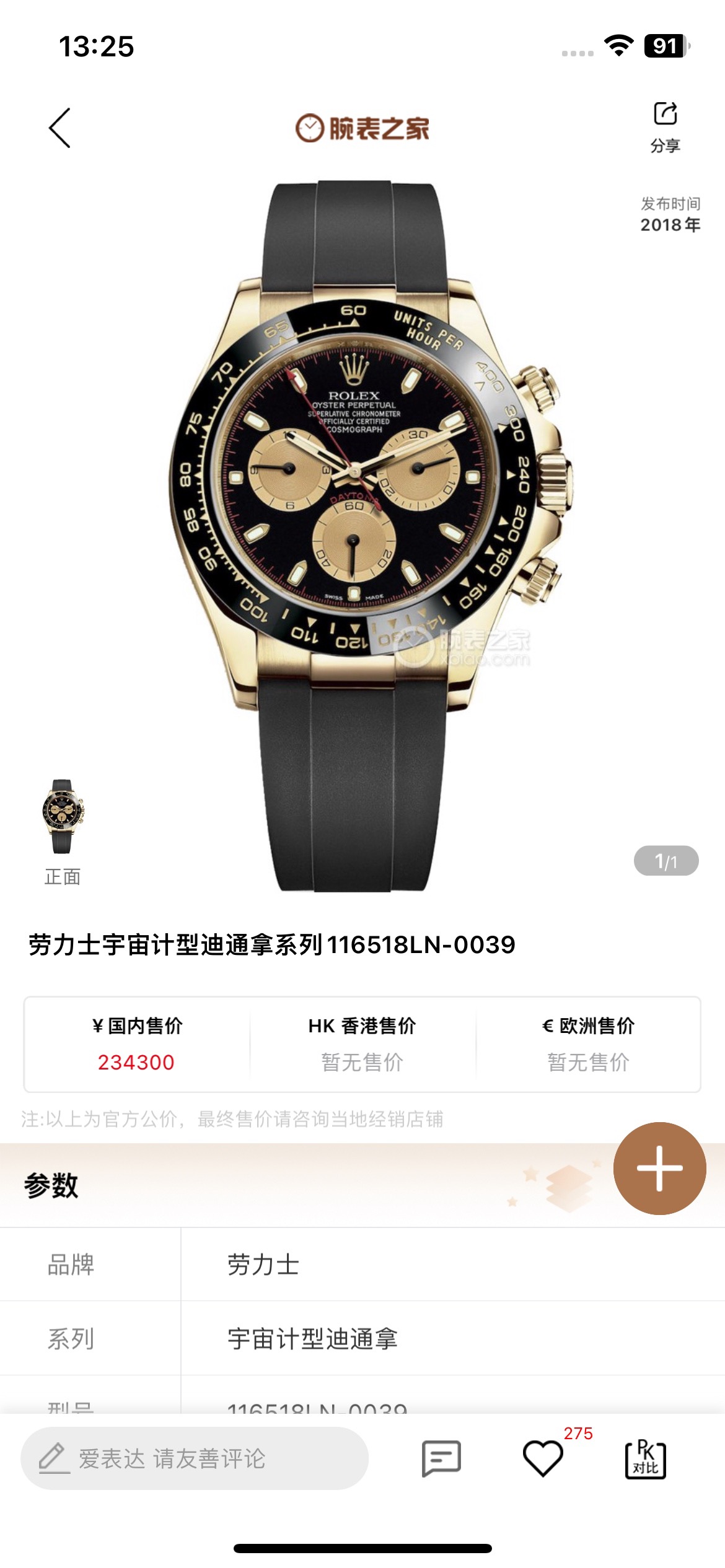Go back using the top-left arrow
This screenshot has width=725, height=1568.
pos(60,128)
